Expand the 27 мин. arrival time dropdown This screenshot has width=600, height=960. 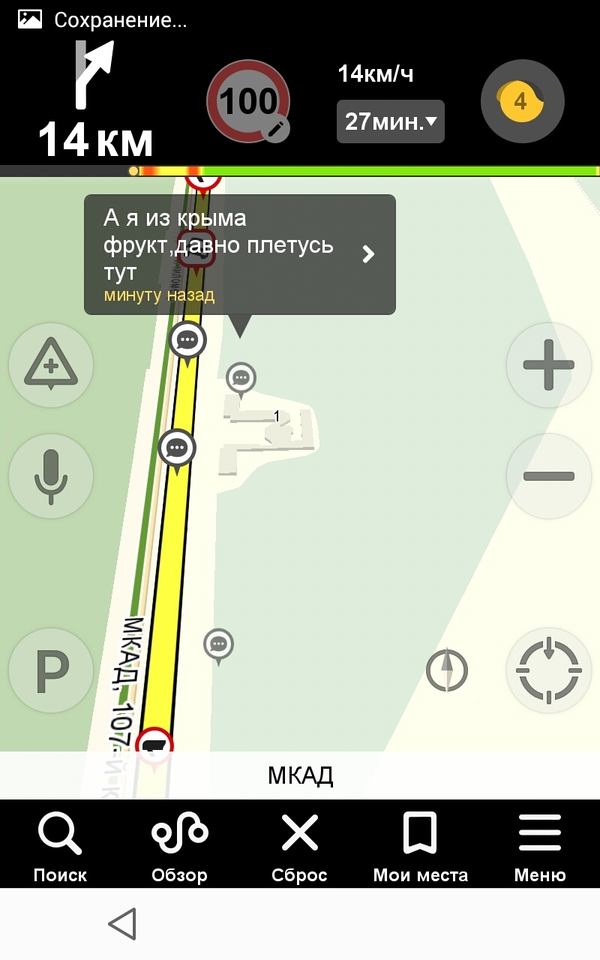click(390, 122)
